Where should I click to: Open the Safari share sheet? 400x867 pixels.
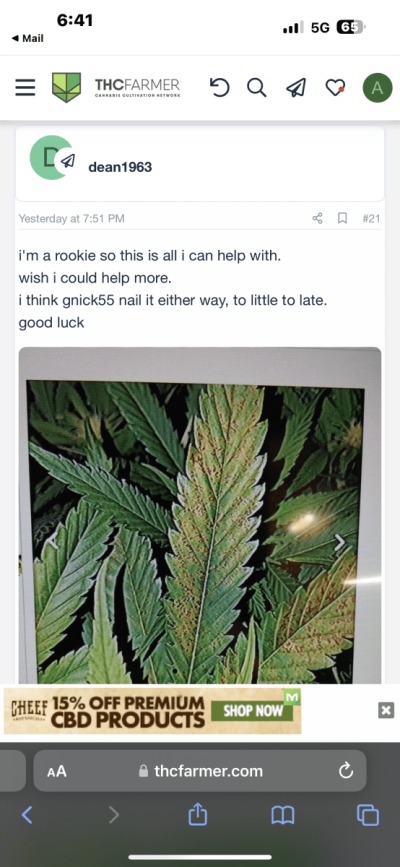click(x=197, y=814)
